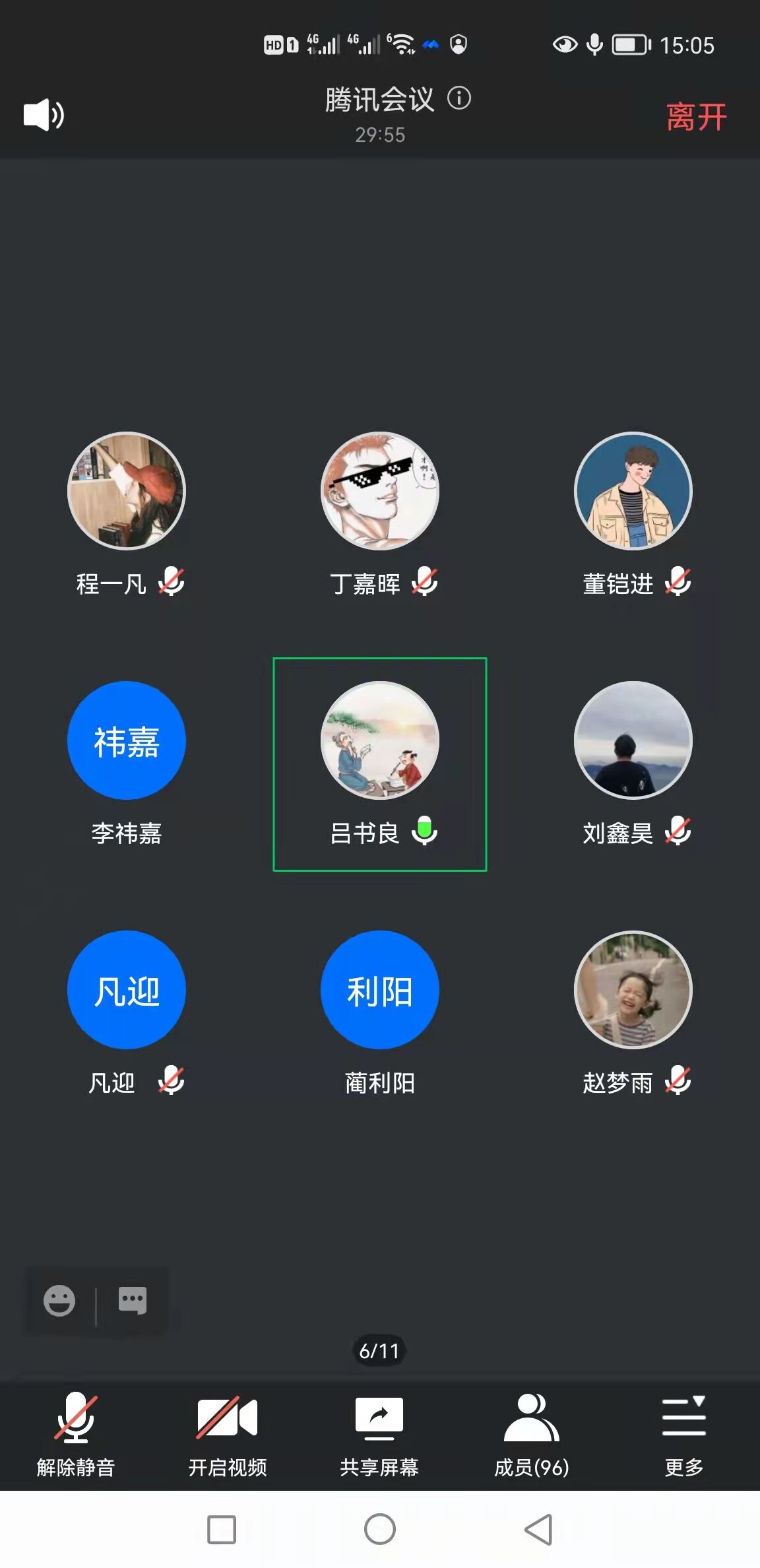Select participant 凡迎
The image size is (760, 1568).
(x=127, y=990)
